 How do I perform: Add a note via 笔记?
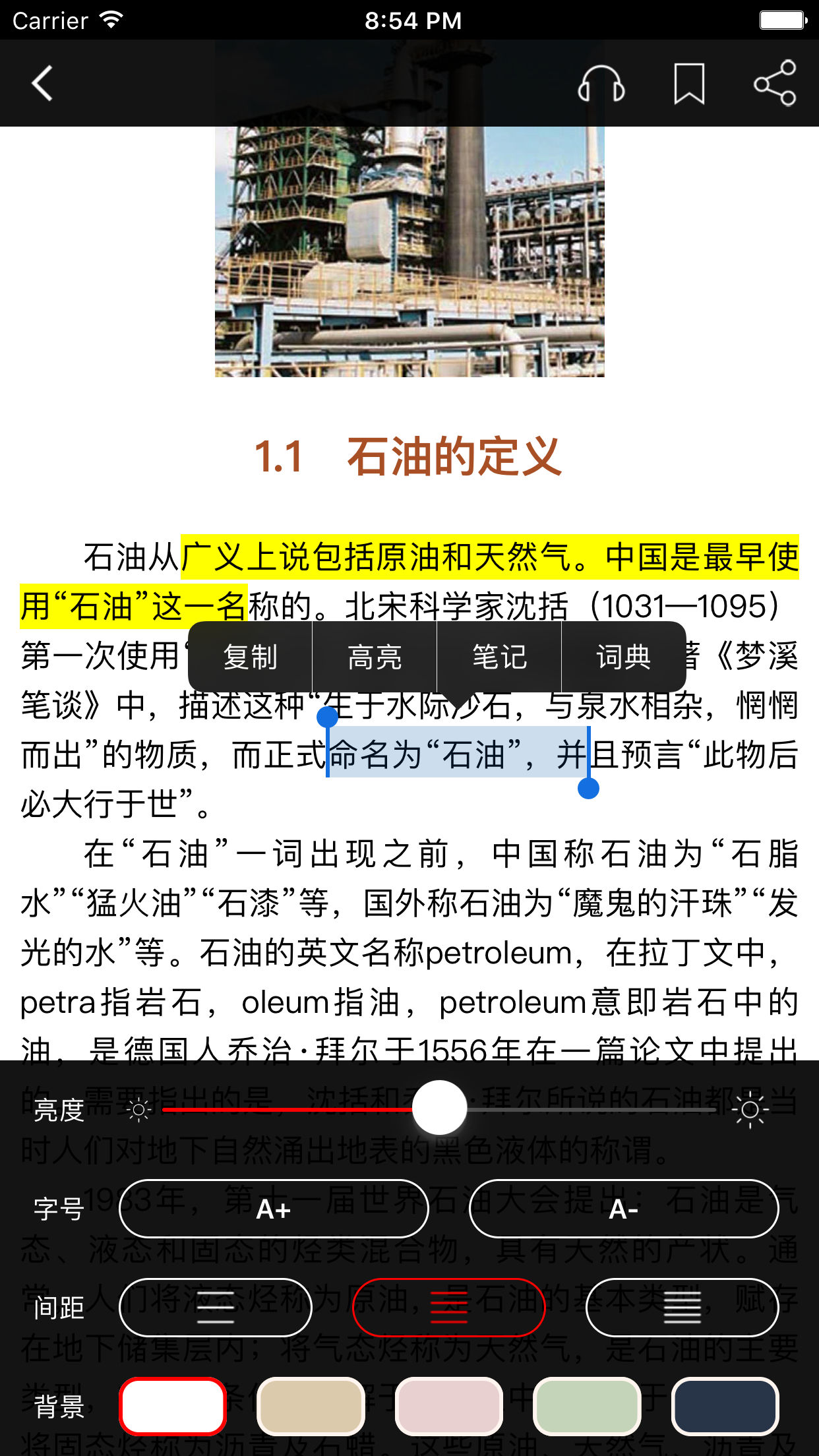(499, 657)
